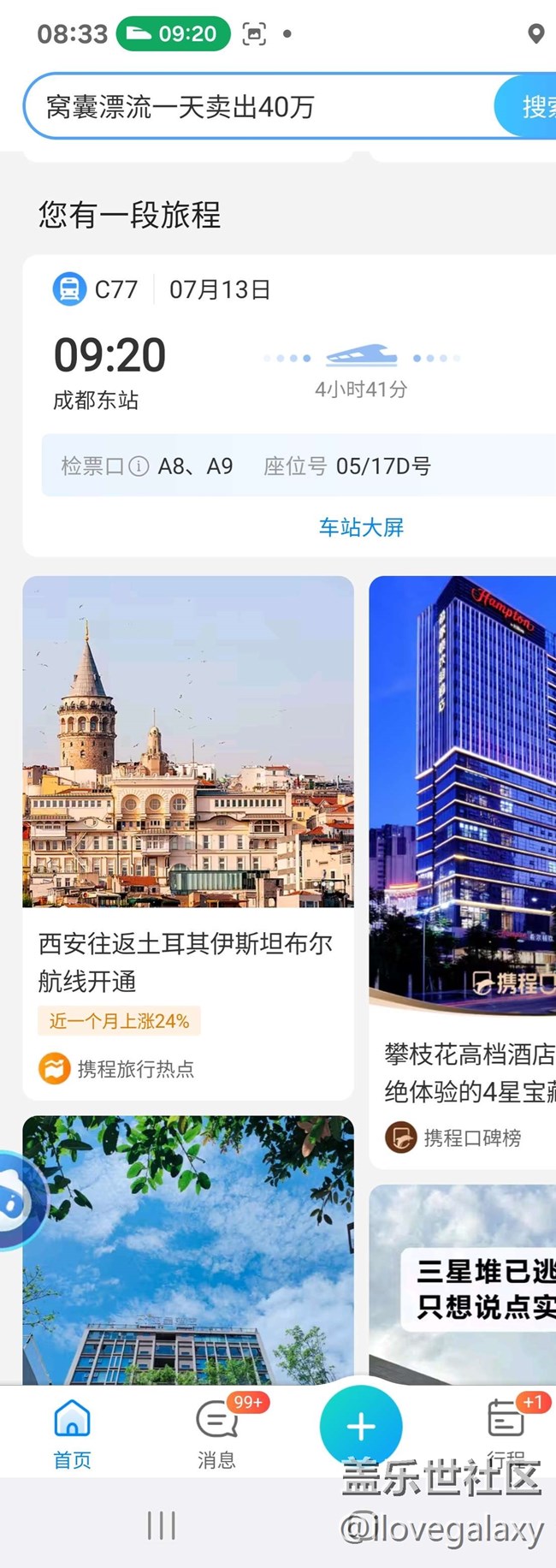Switch to the 行程 tab
556x1568 pixels.
[x=506, y=1433]
